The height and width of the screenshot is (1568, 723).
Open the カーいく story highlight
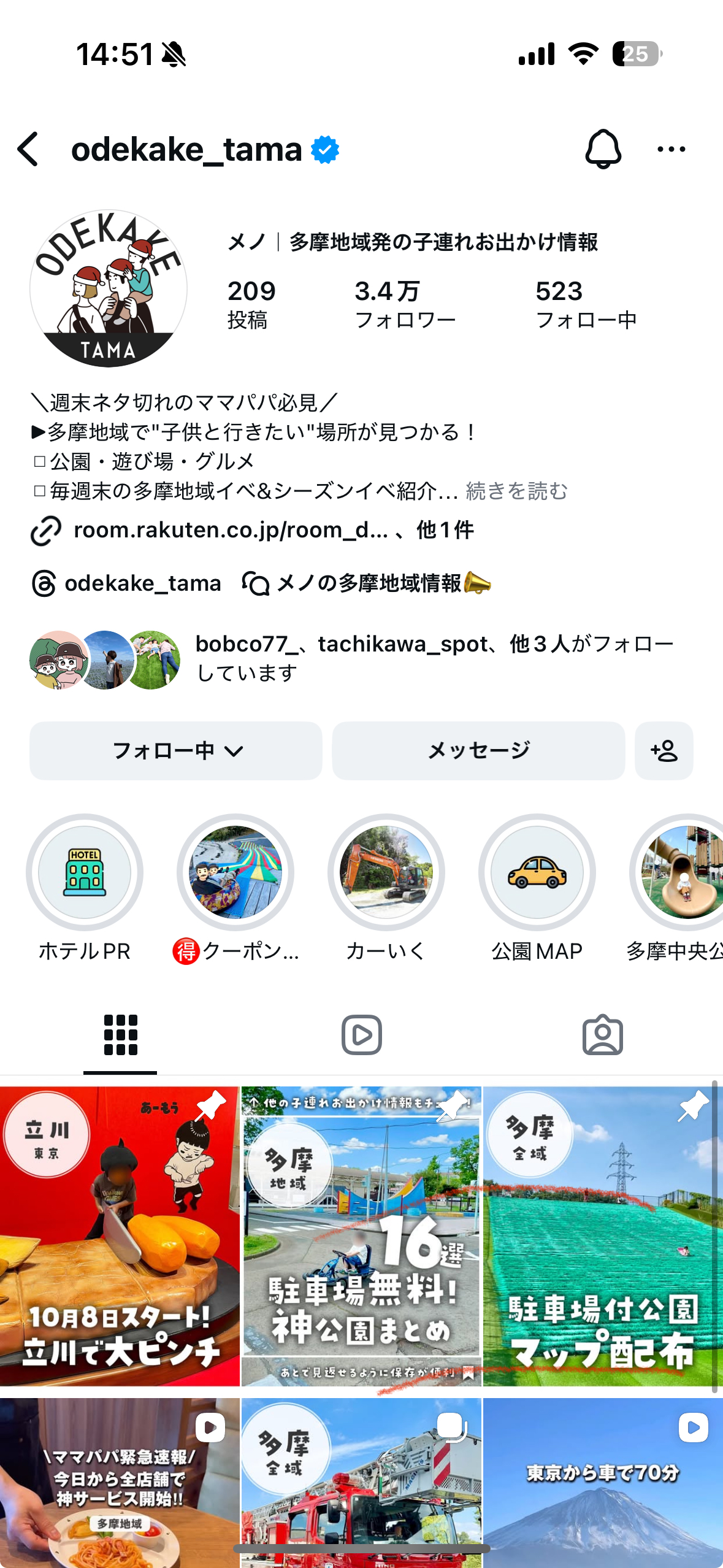(x=388, y=875)
